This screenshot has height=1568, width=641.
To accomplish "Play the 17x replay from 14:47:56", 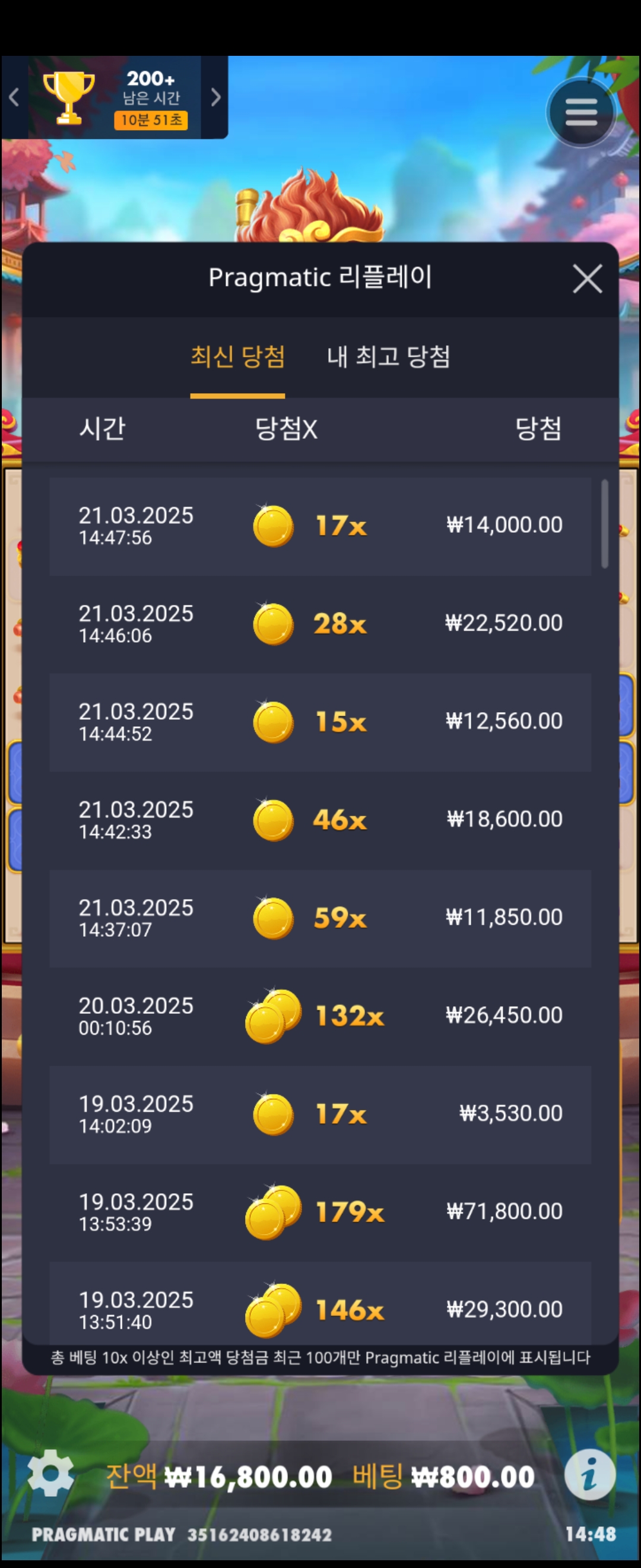I will click(x=320, y=526).
